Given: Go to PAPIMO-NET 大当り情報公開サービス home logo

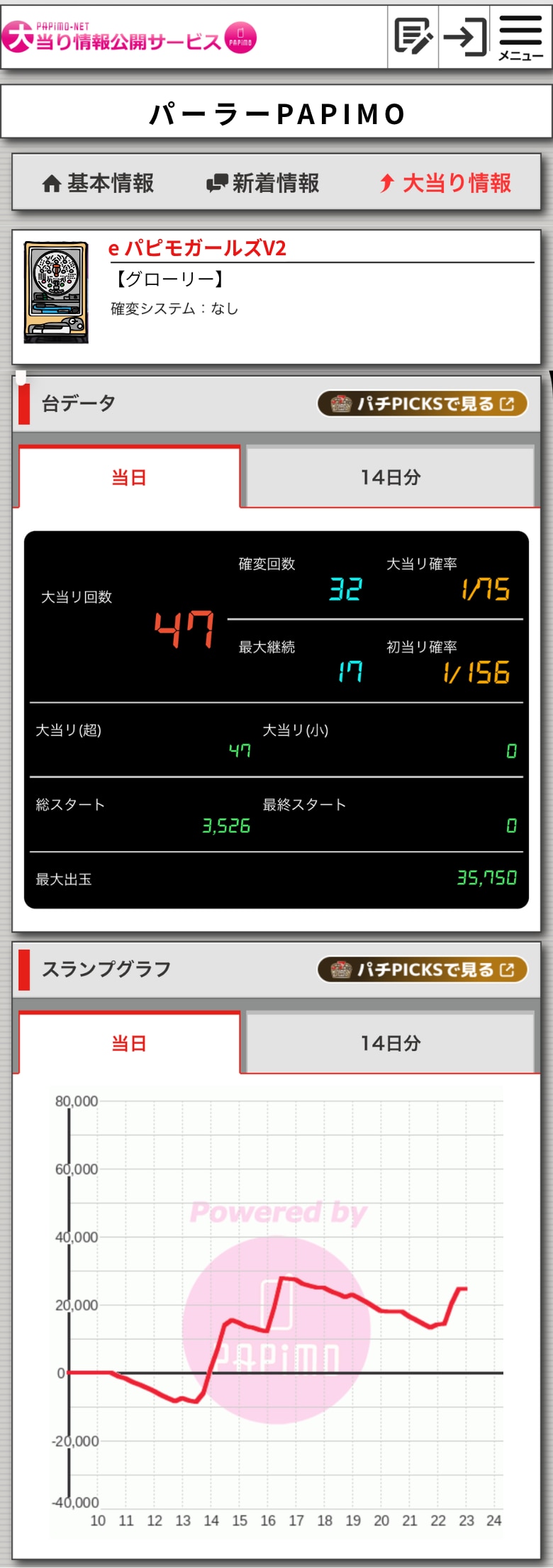Looking at the screenshot, I should point(128,38).
